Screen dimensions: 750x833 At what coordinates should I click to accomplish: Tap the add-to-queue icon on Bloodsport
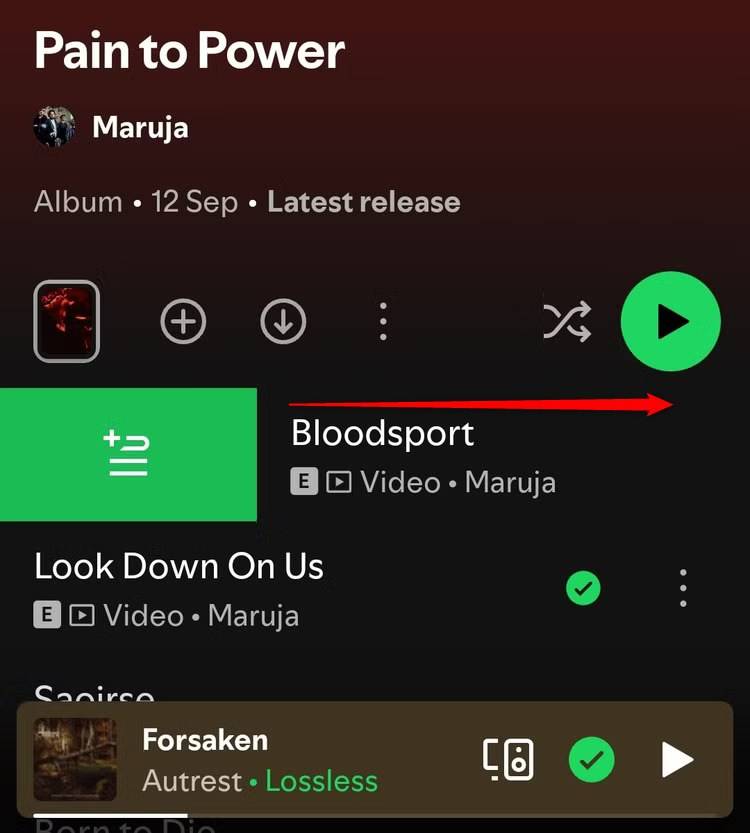pos(128,454)
